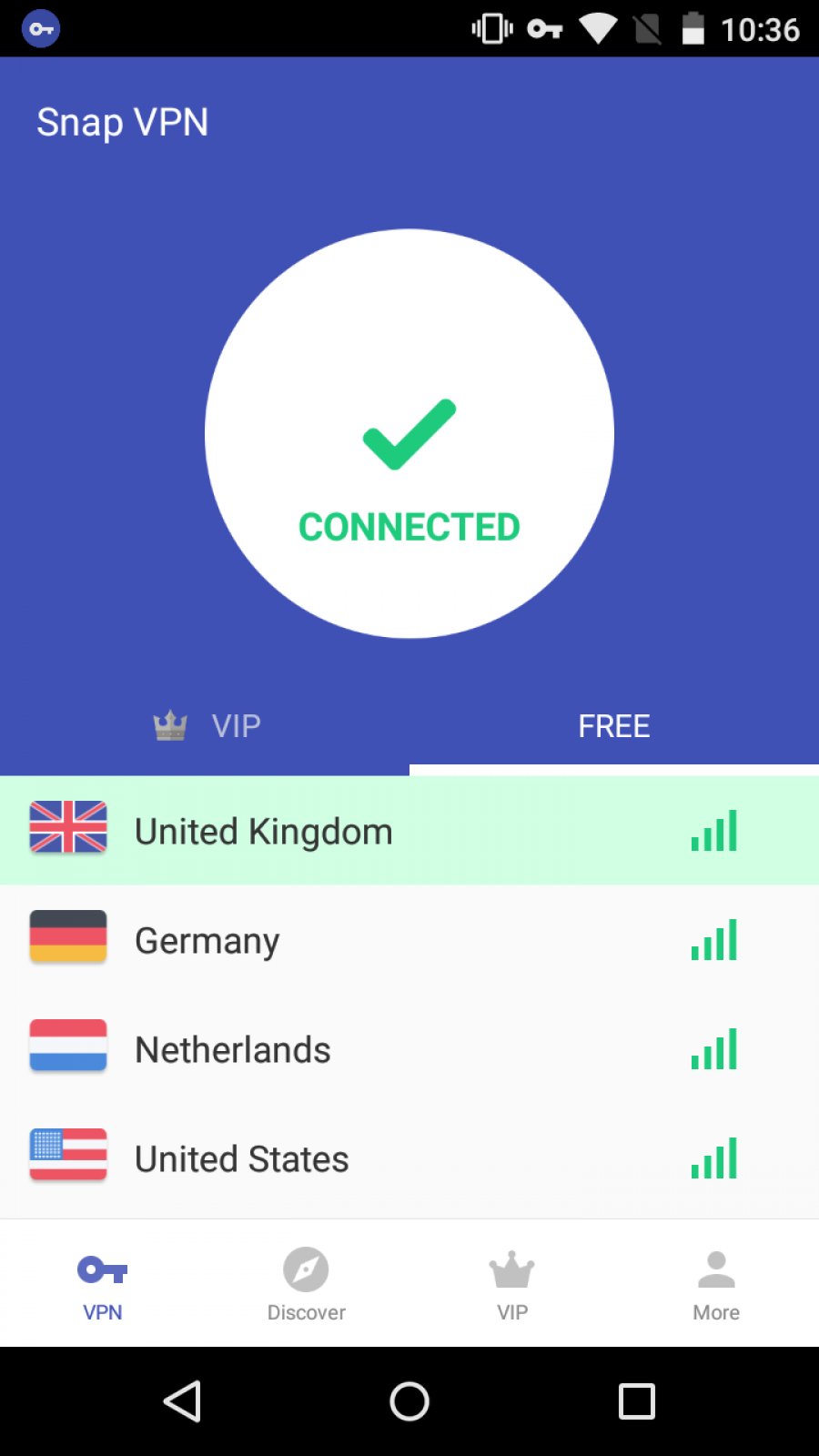Select the FREE server tab
The image size is (819, 1456).
point(613,726)
